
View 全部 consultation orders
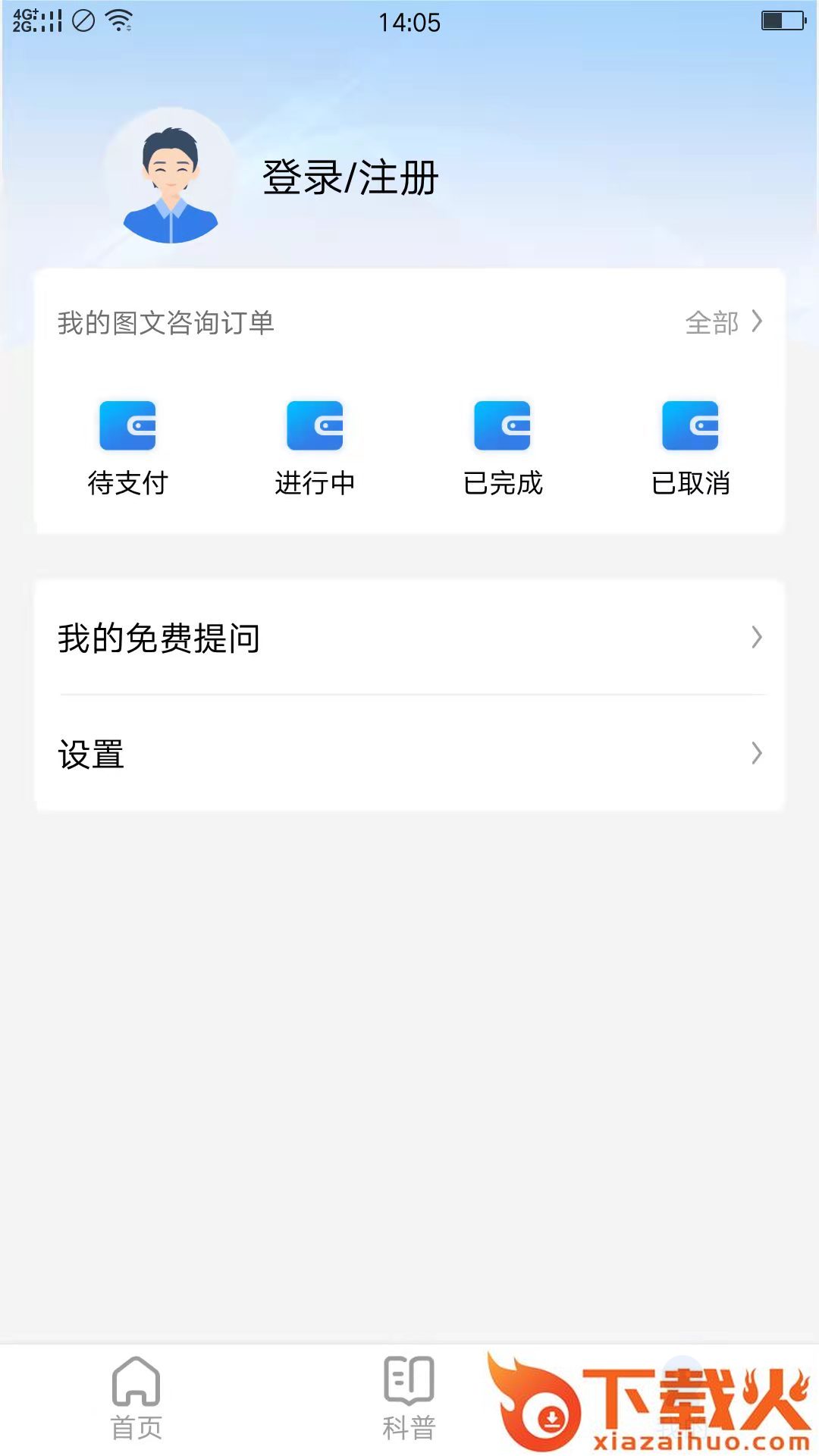(x=723, y=322)
